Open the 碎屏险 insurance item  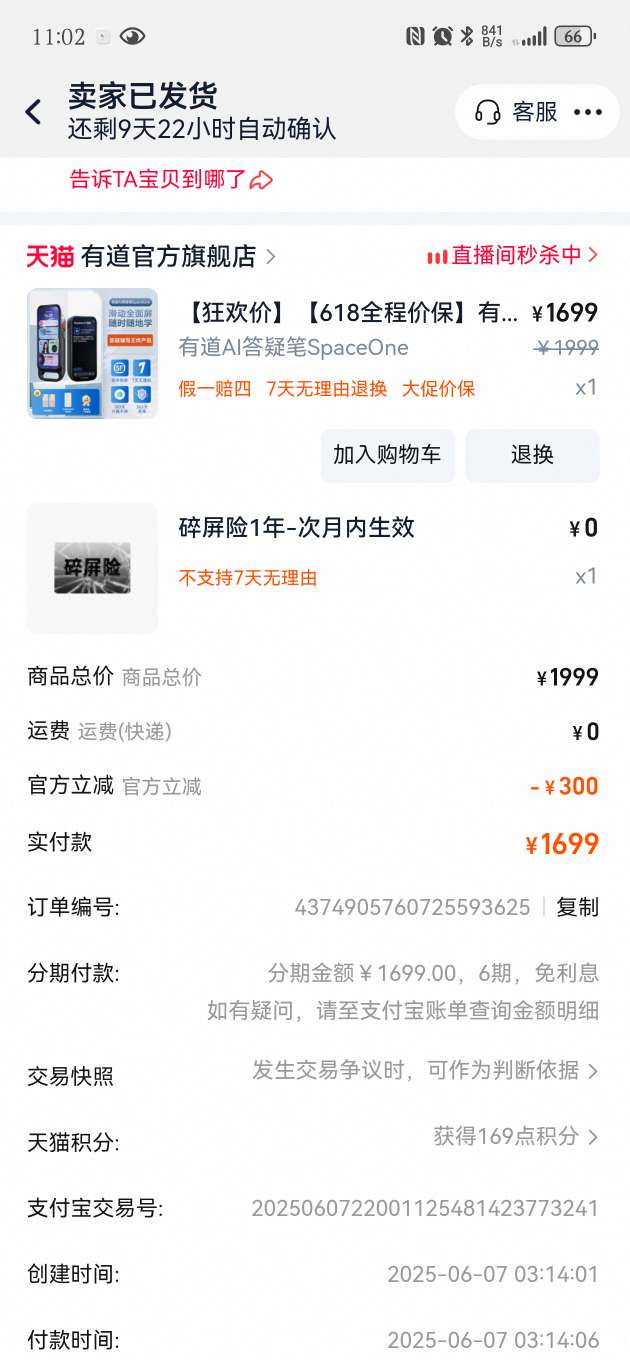click(92, 568)
